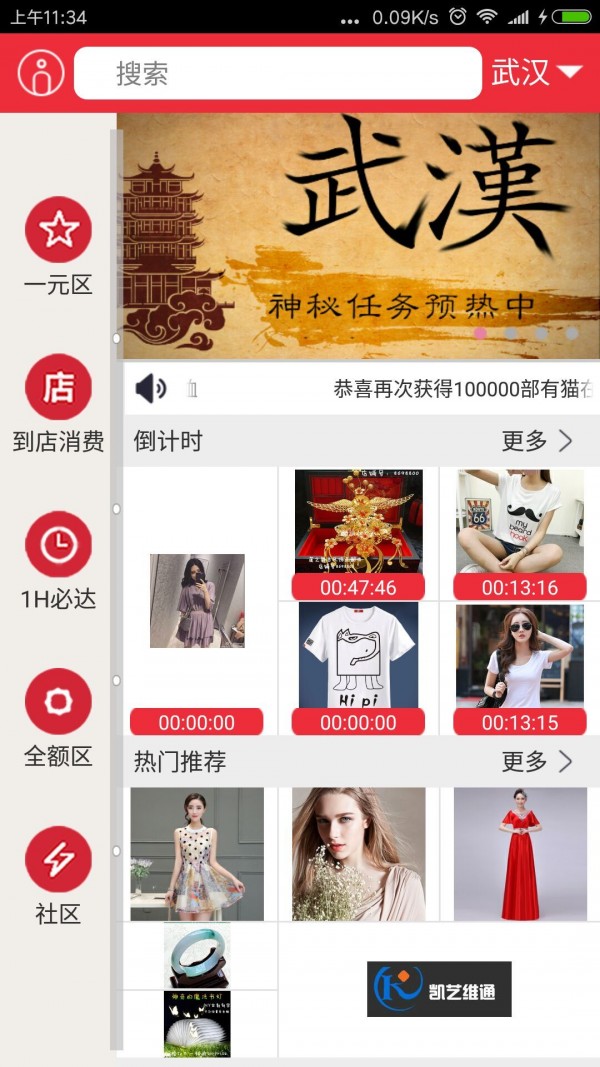Open the 凯艺维通 banner

(x=439, y=989)
